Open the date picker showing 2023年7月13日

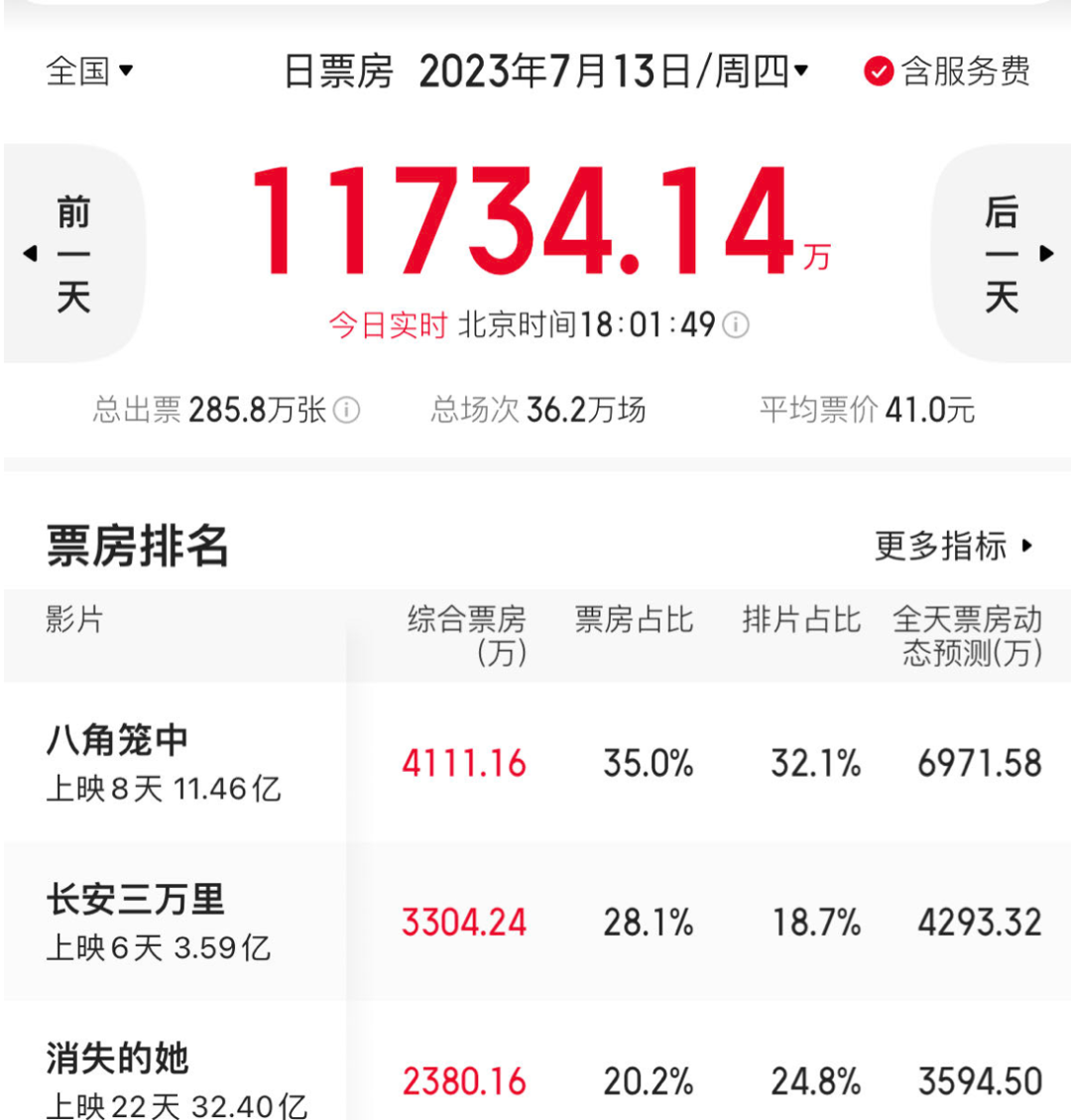(613, 71)
